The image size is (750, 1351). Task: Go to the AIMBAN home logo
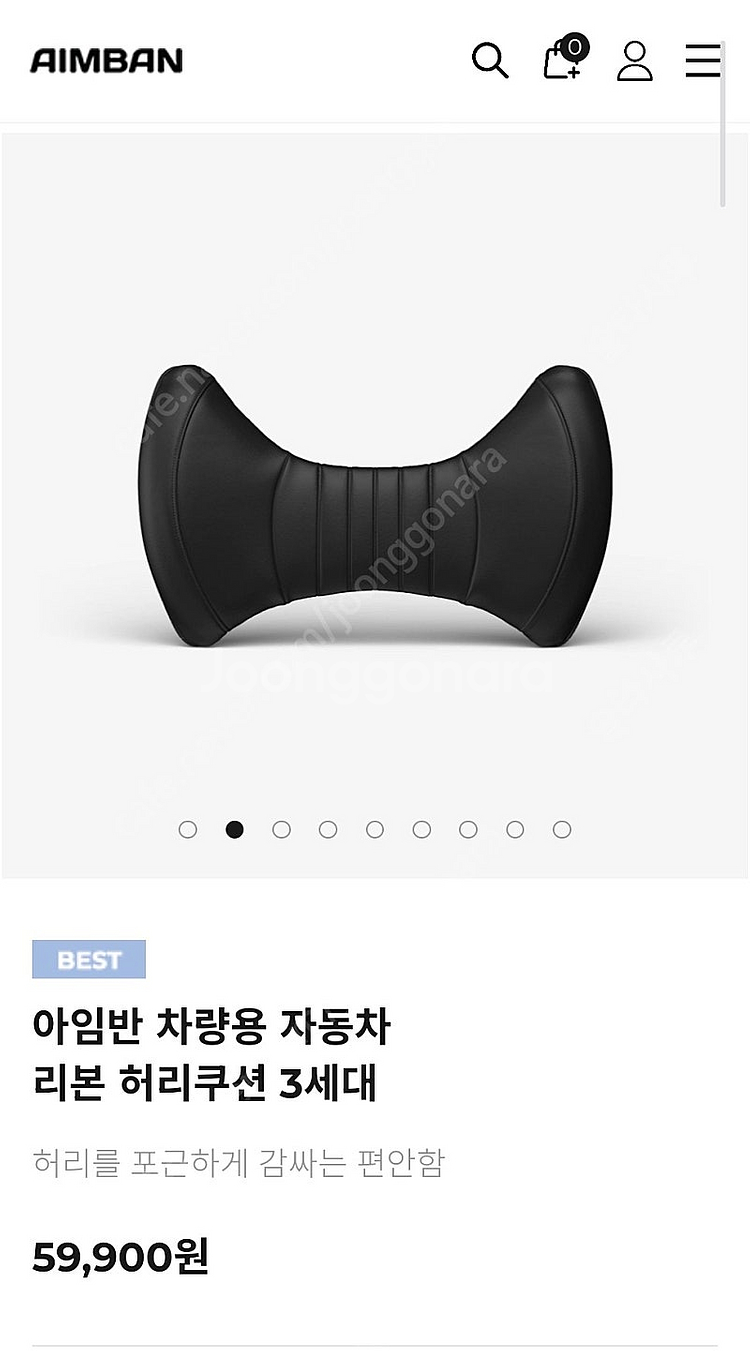coord(106,61)
